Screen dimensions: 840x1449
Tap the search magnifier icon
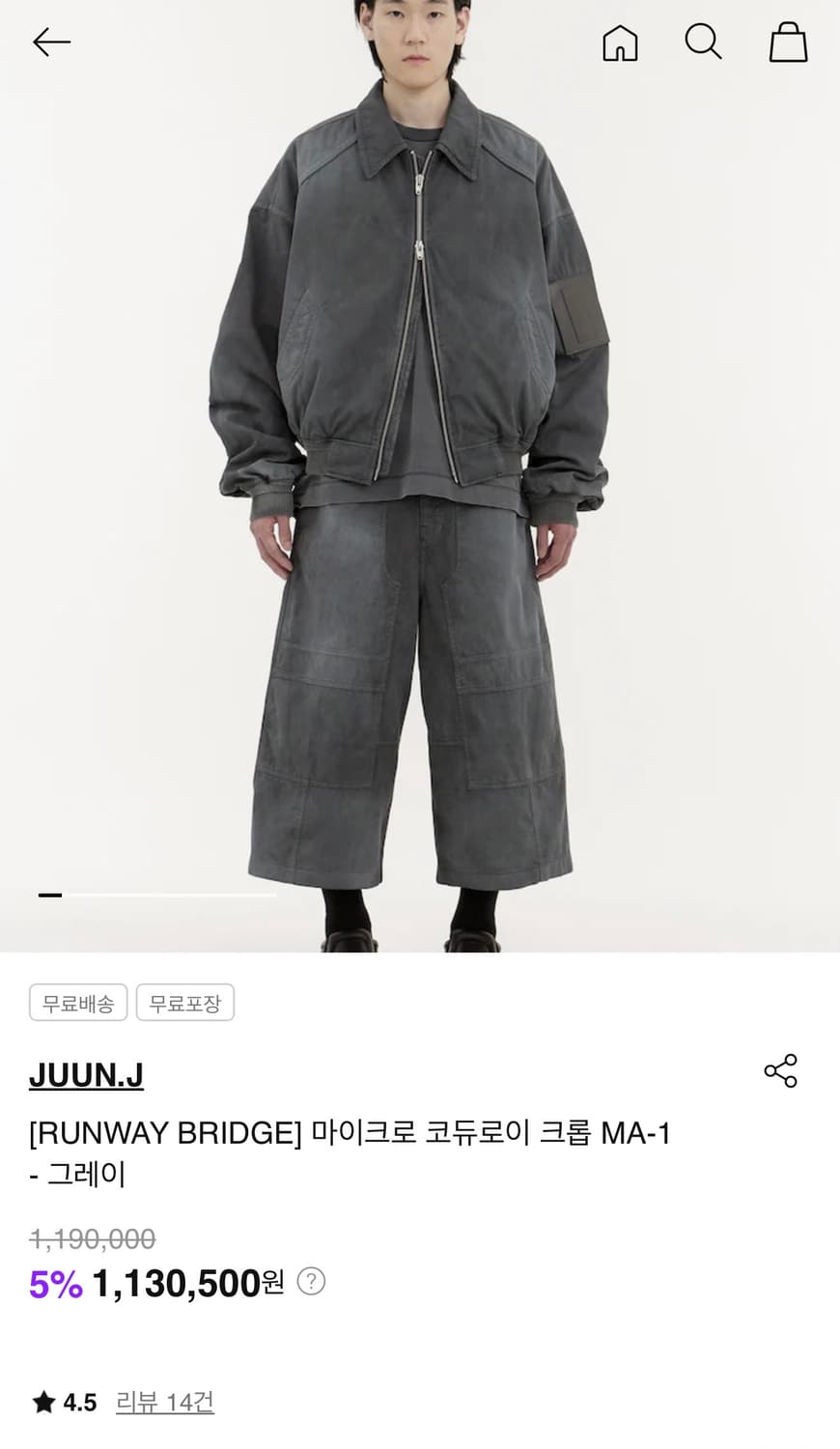coord(704,43)
